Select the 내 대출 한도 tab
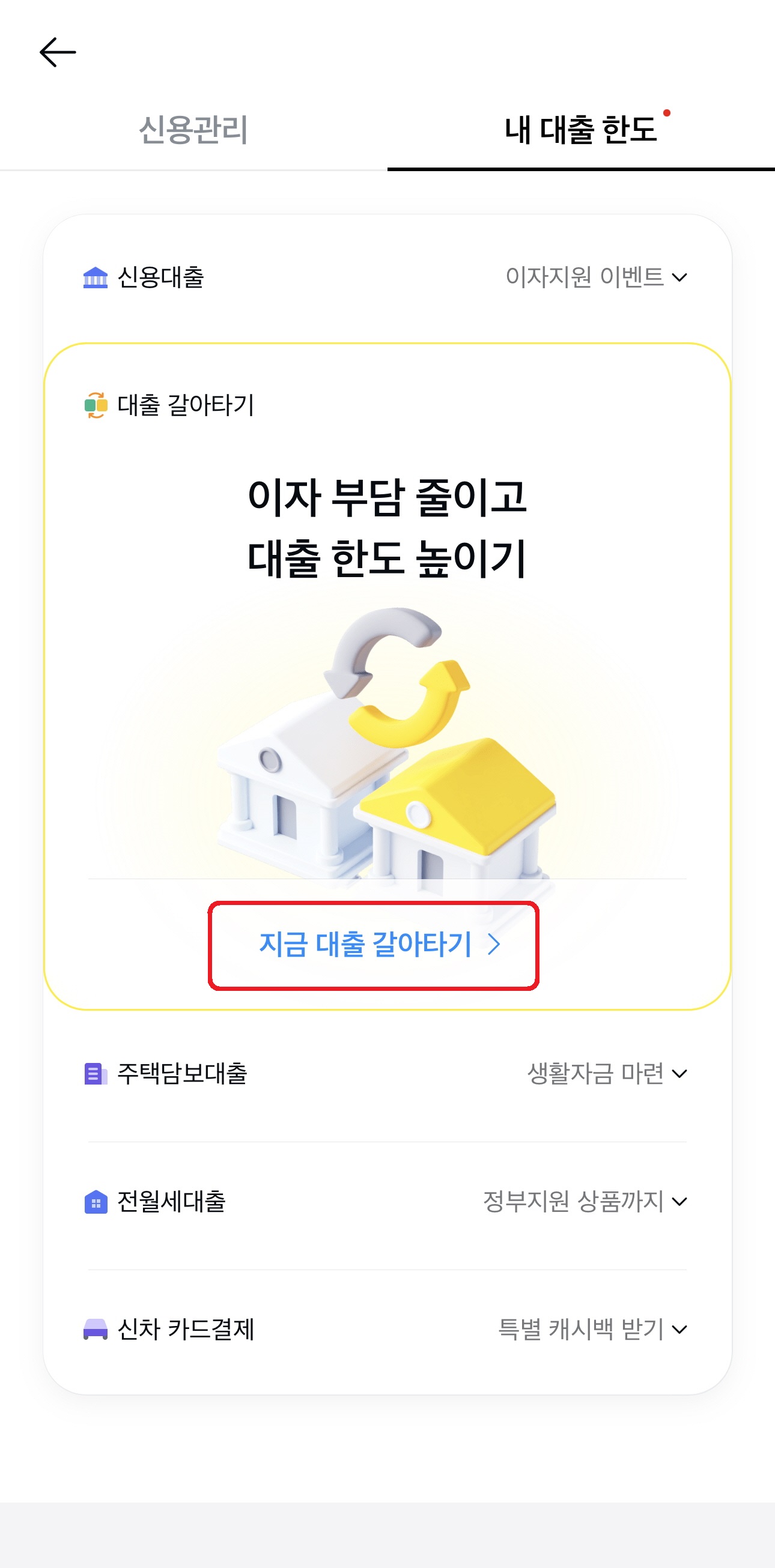This screenshot has height=1568, width=775. click(582, 128)
